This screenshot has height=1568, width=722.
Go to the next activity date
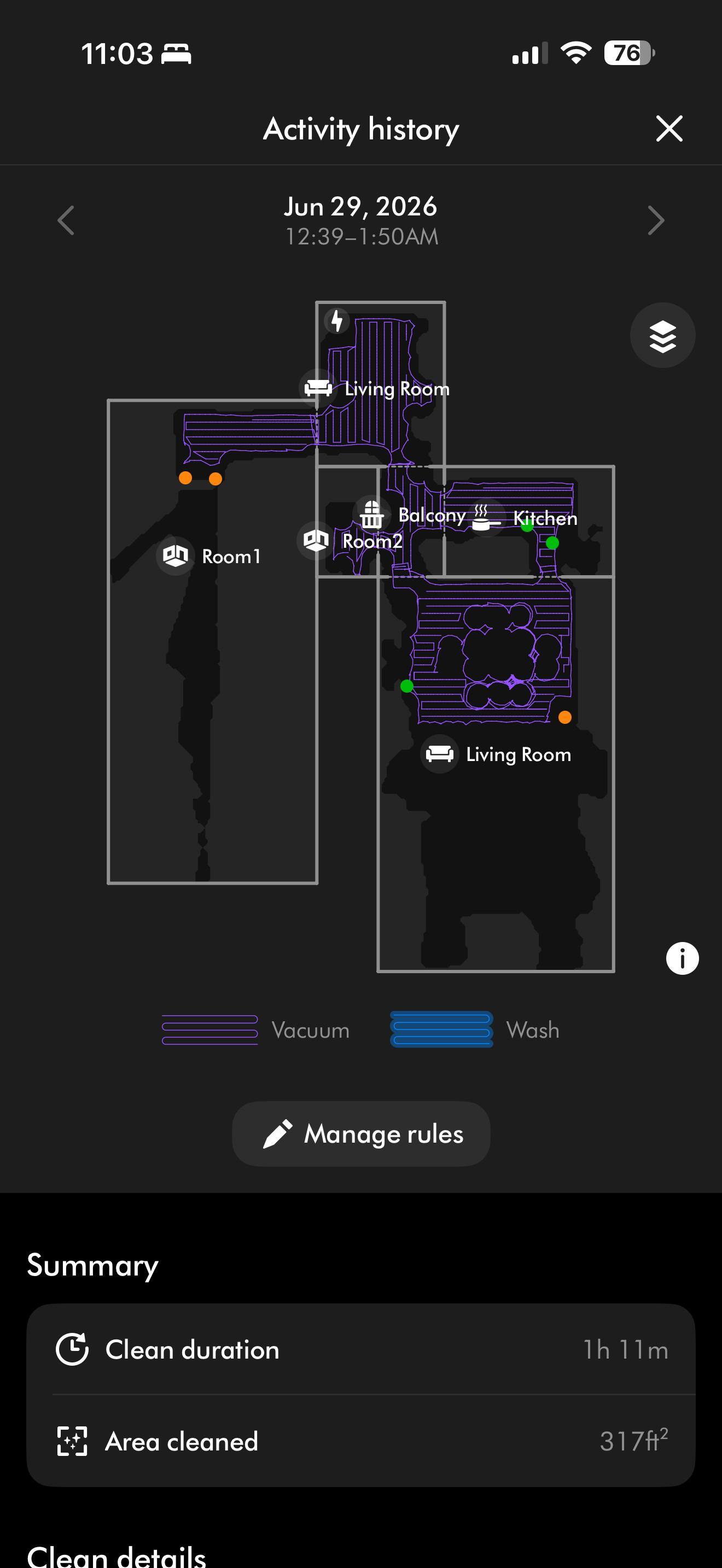(x=656, y=220)
